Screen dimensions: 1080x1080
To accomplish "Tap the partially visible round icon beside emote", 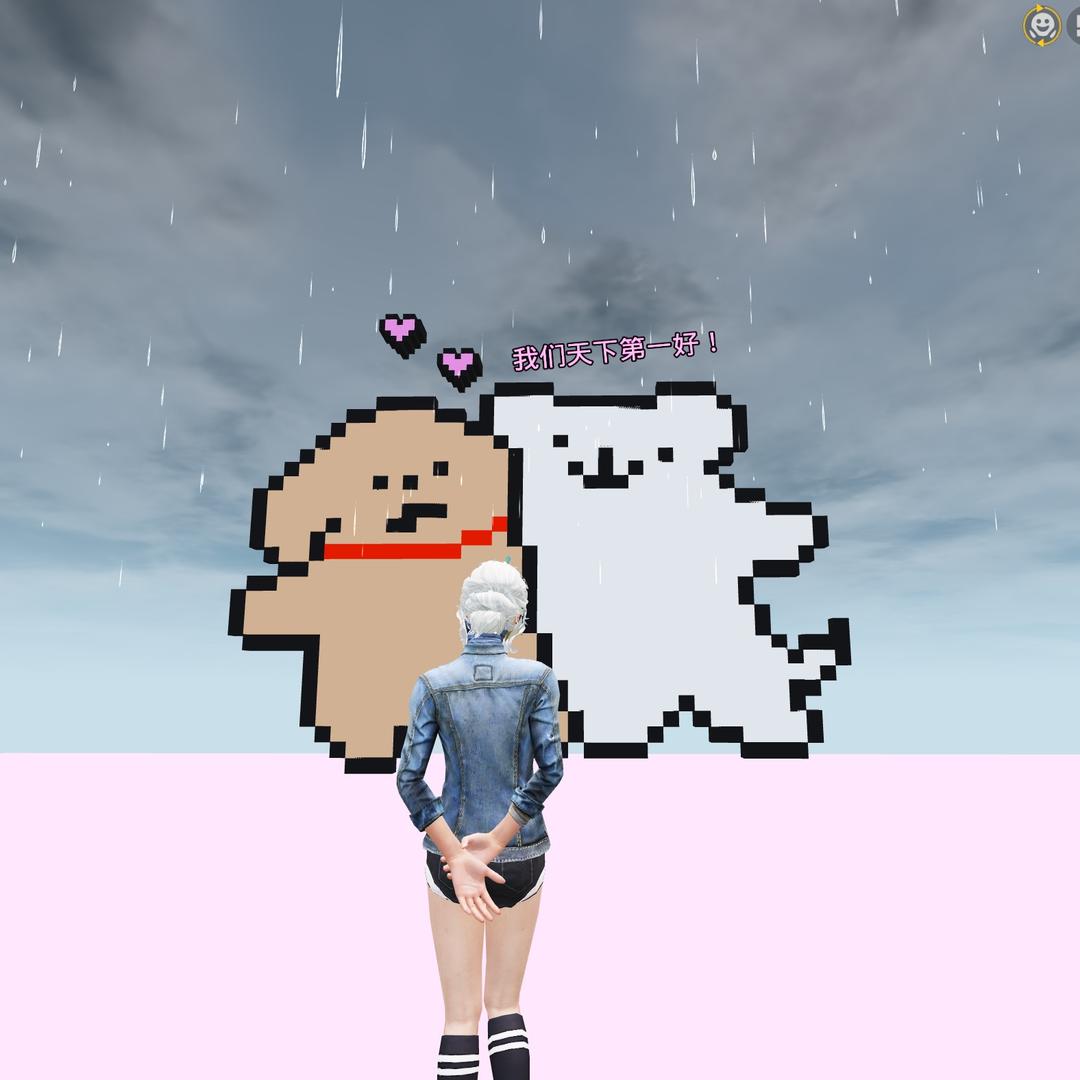I will coord(1074,25).
